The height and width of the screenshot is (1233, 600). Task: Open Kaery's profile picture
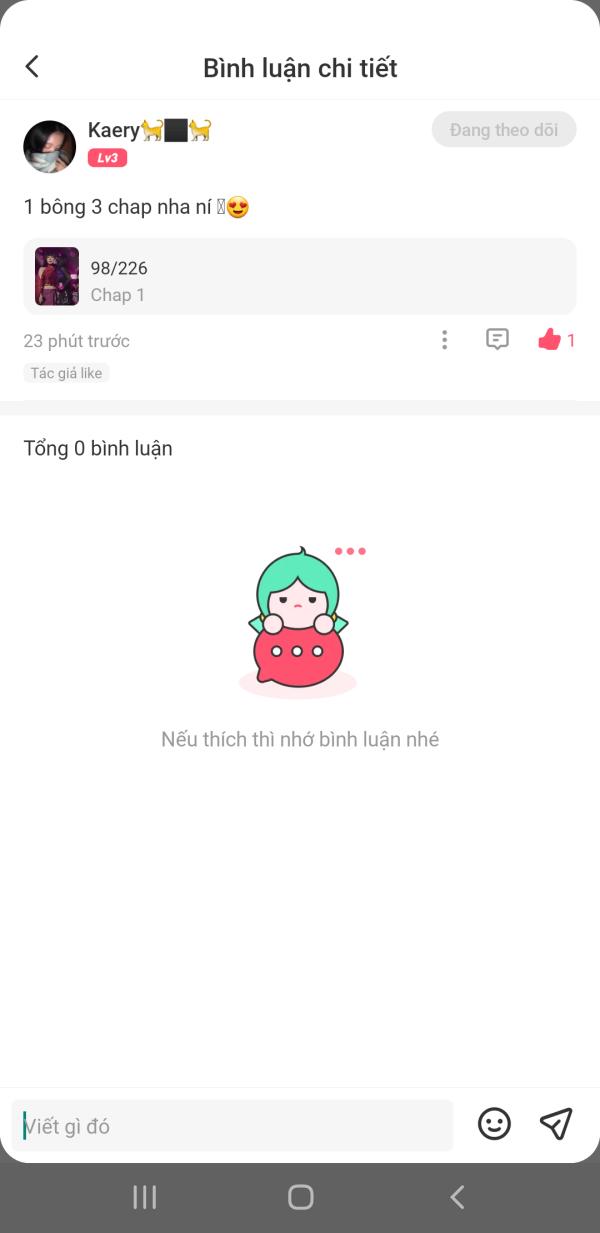tap(50, 147)
